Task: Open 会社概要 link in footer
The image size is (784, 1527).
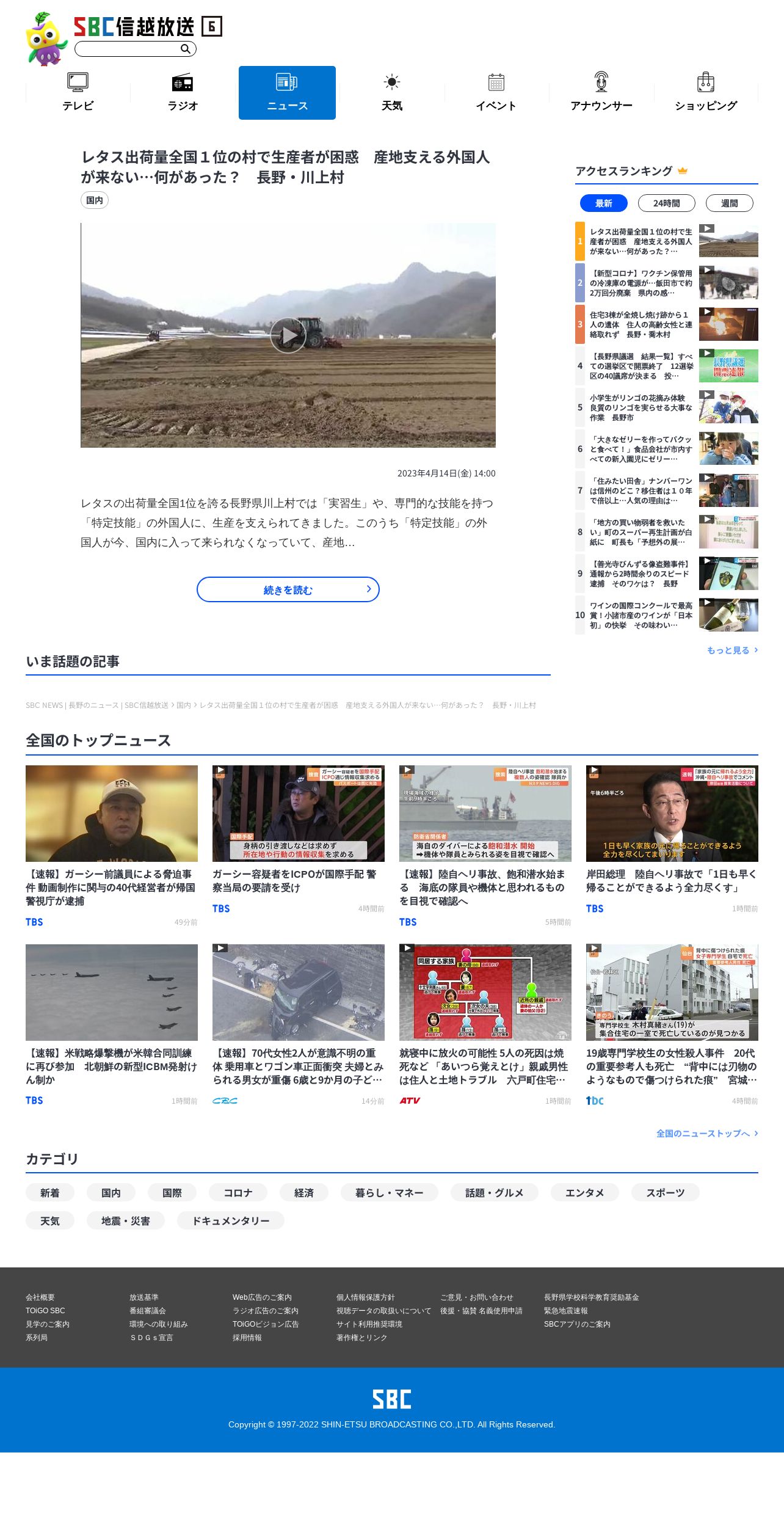Action: click(x=40, y=1297)
